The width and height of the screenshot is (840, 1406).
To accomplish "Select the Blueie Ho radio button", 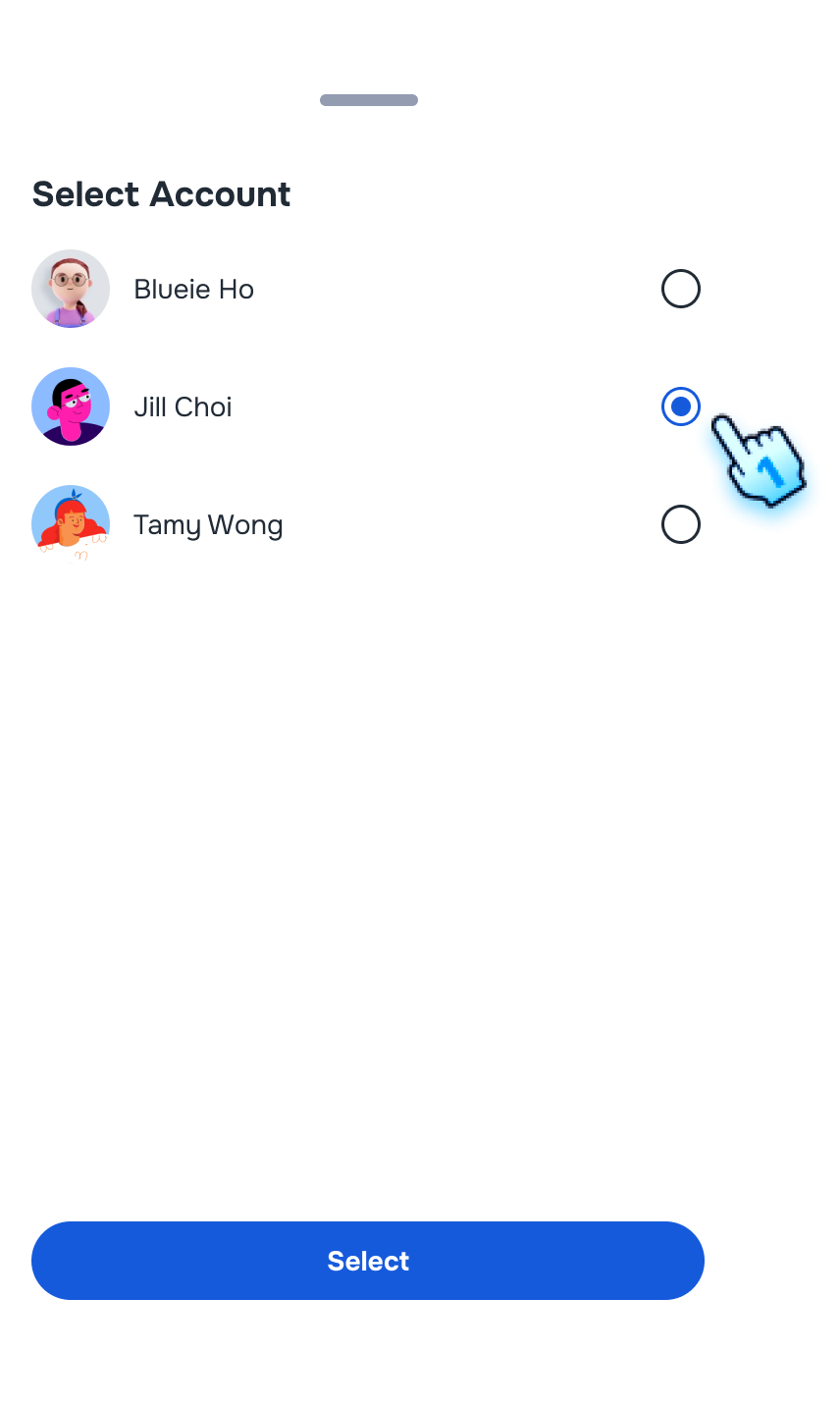I will click(681, 289).
